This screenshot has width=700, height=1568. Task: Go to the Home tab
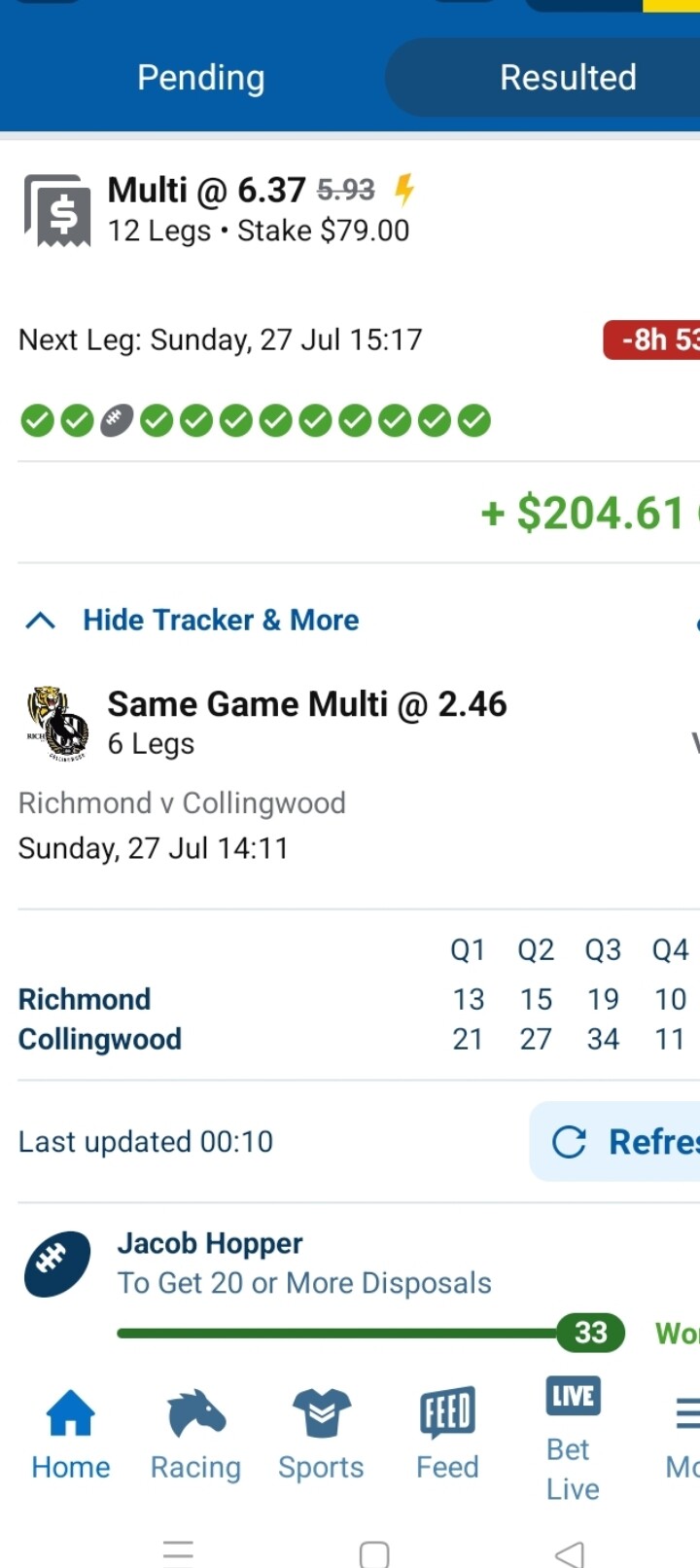click(x=71, y=1435)
